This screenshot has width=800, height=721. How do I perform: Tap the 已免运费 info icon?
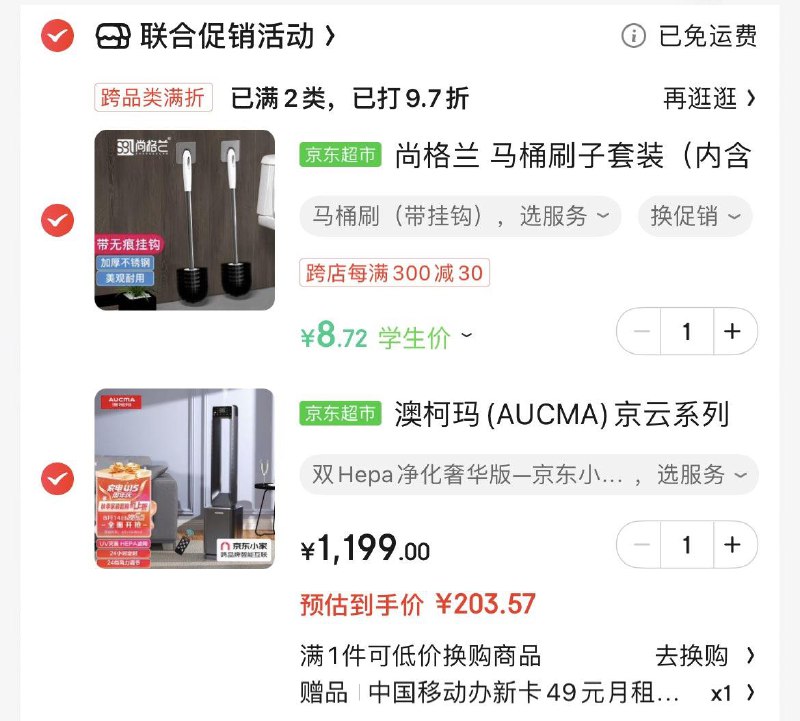634,37
